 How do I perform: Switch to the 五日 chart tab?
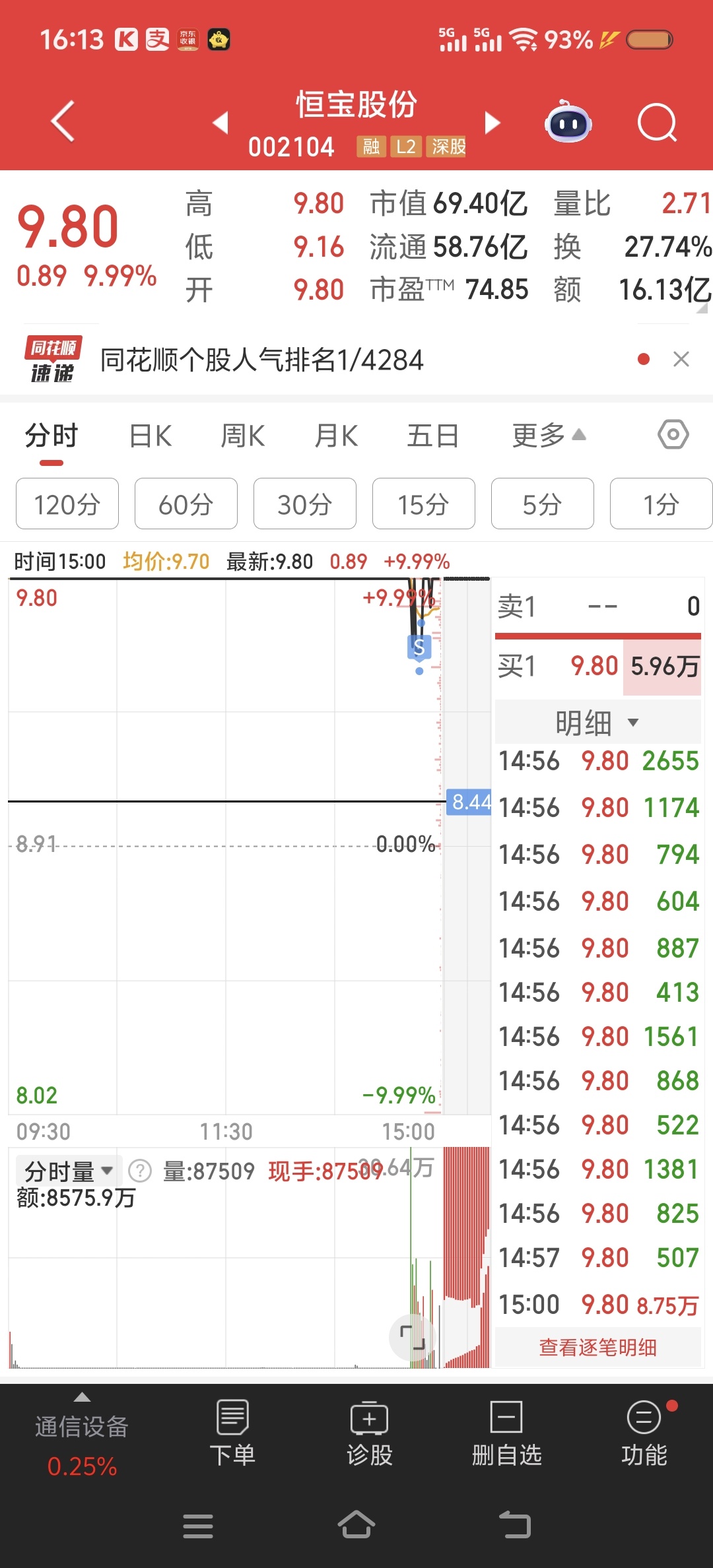tap(432, 436)
